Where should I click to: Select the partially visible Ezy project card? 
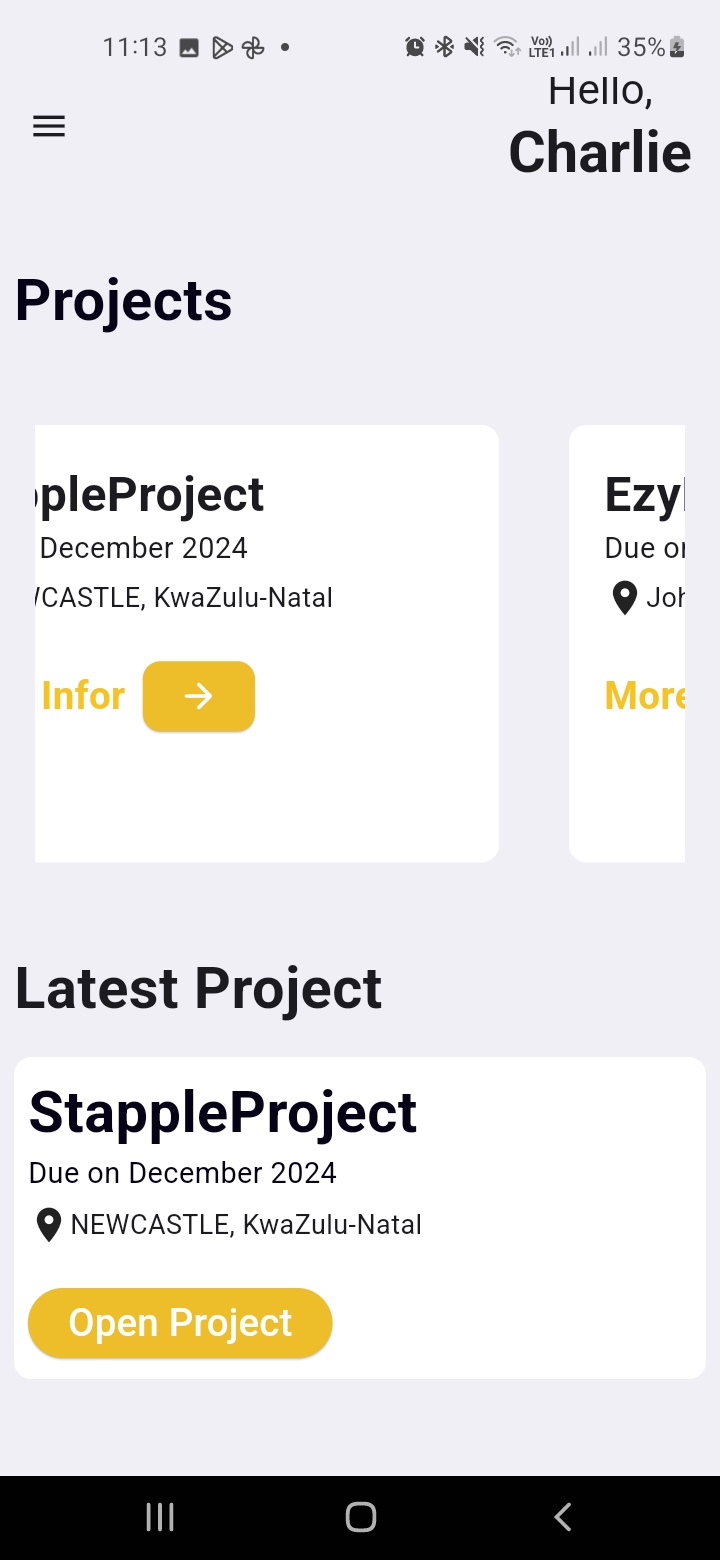pyautogui.click(x=627, y=643)
